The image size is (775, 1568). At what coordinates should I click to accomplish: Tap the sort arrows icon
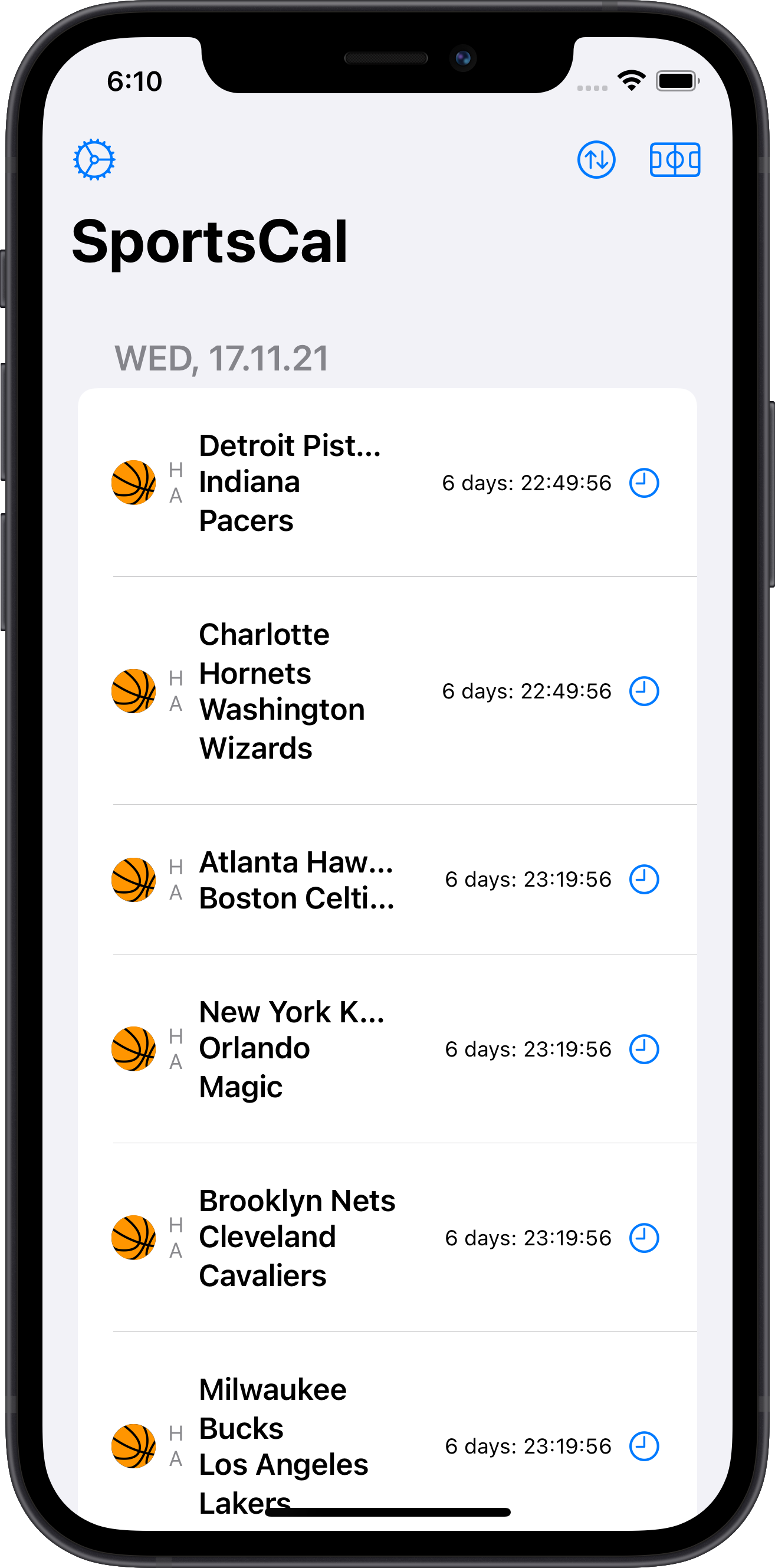[x=596, y=160]
